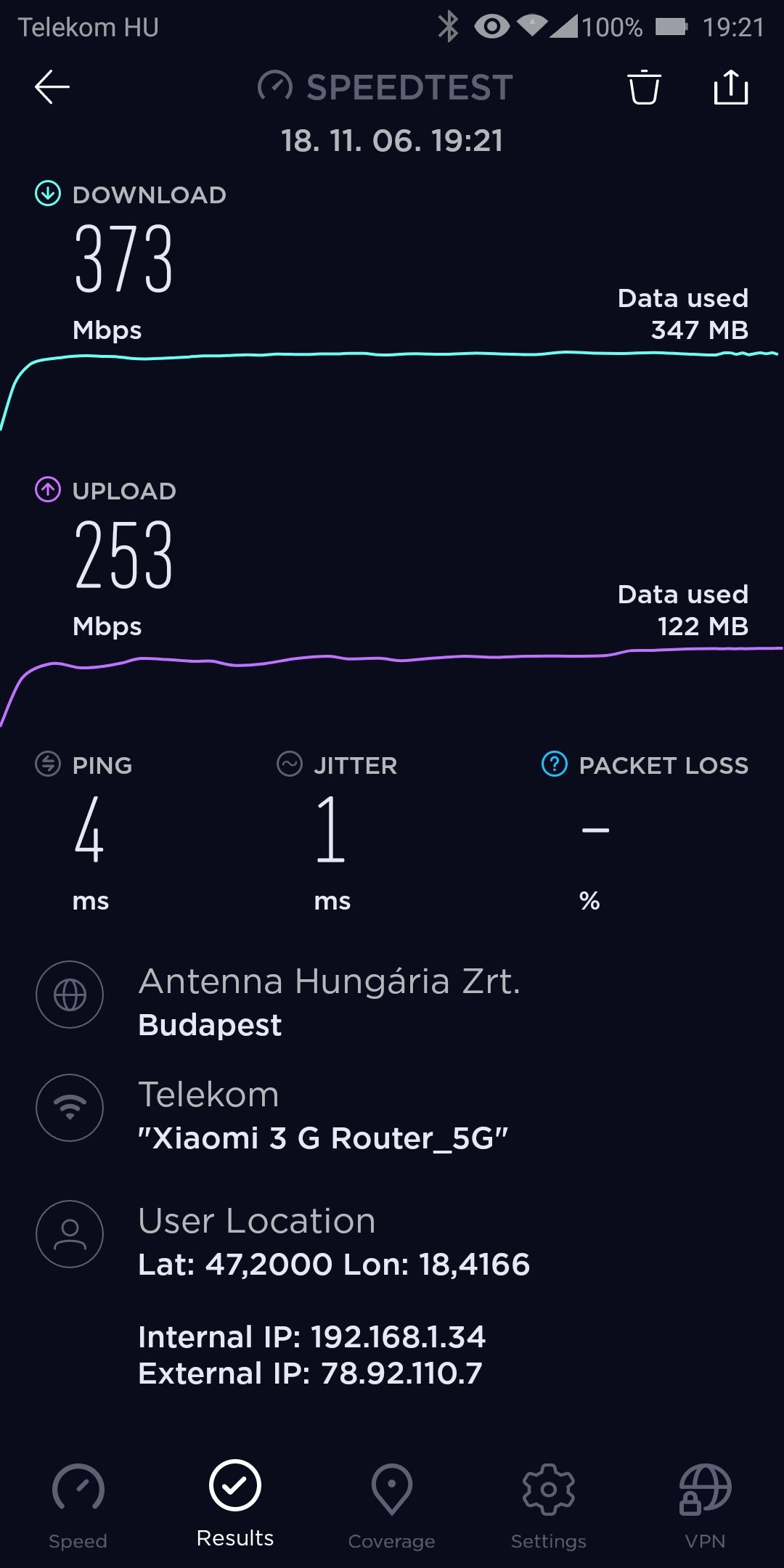
Task: Delete this speed test result
Action: point(644,87)
